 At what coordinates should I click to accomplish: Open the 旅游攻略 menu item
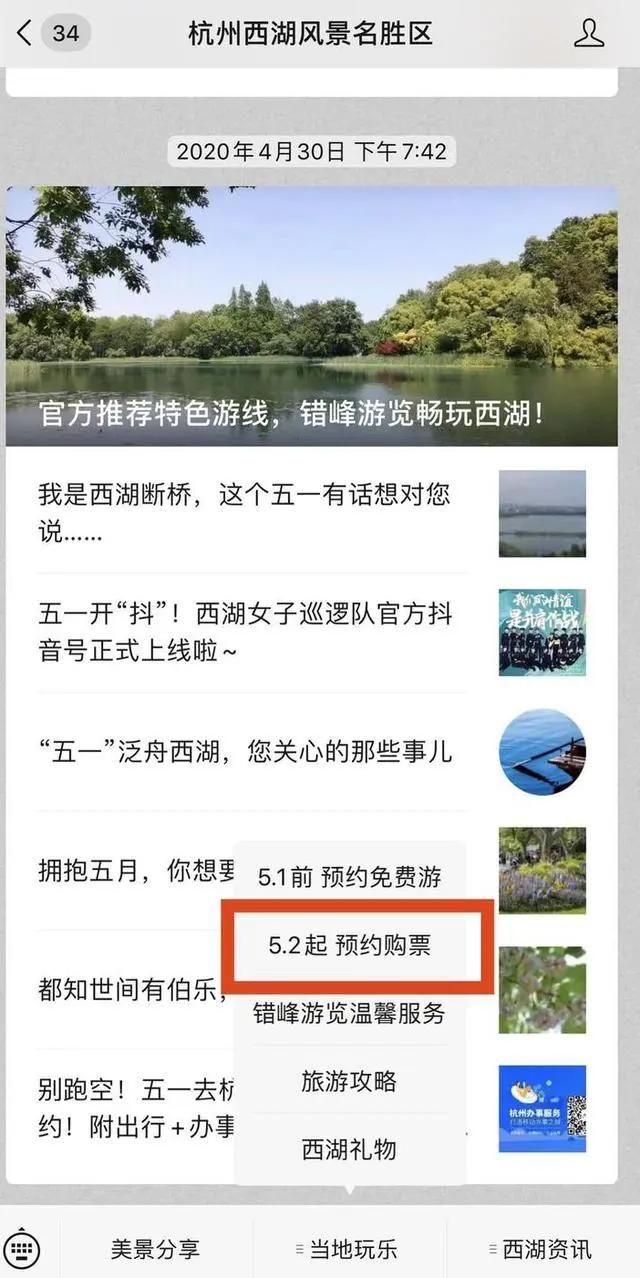pyautogui.click(x=349, y=1081)
